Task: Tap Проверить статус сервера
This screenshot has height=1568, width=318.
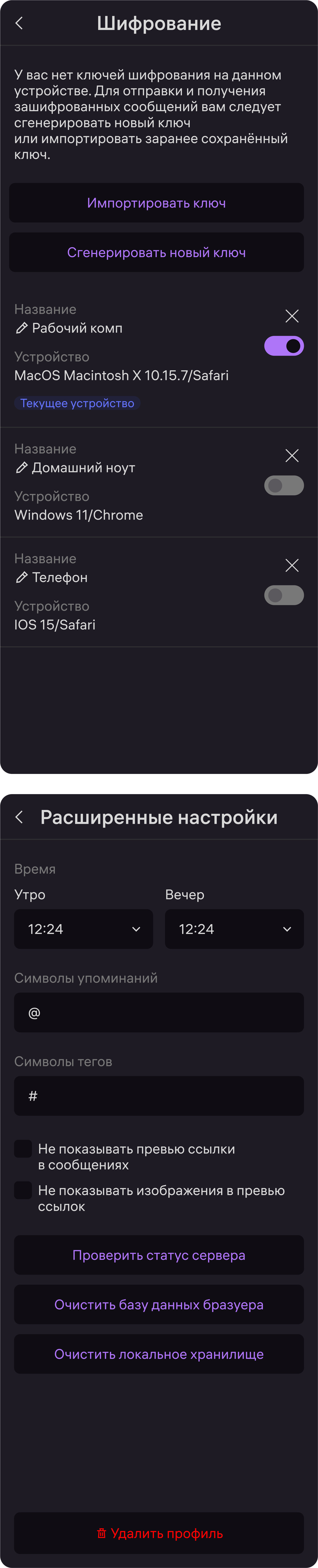Action: [x=159, y=1255]
